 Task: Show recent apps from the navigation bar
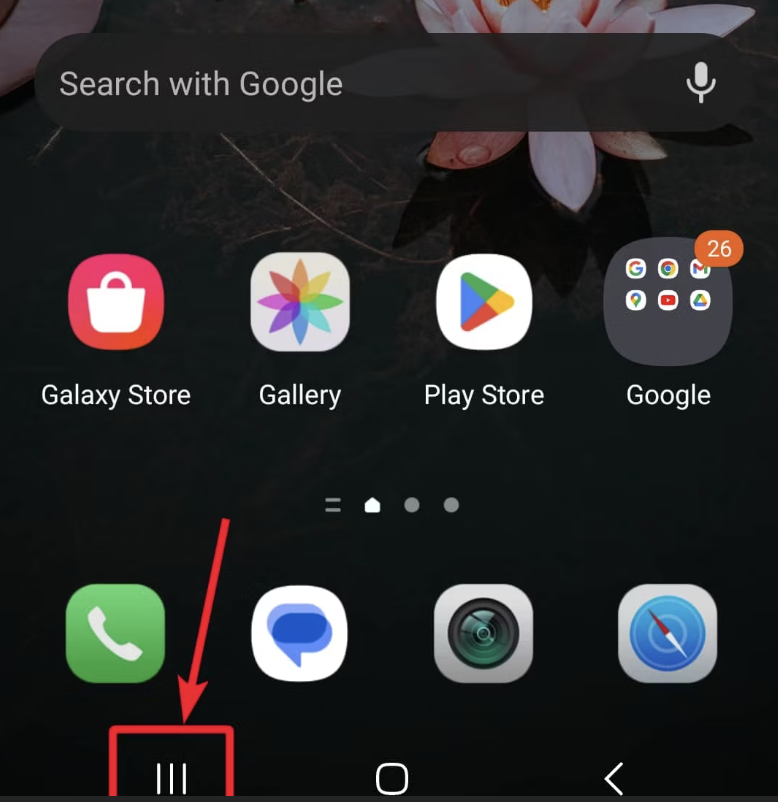tap(172, 777)
